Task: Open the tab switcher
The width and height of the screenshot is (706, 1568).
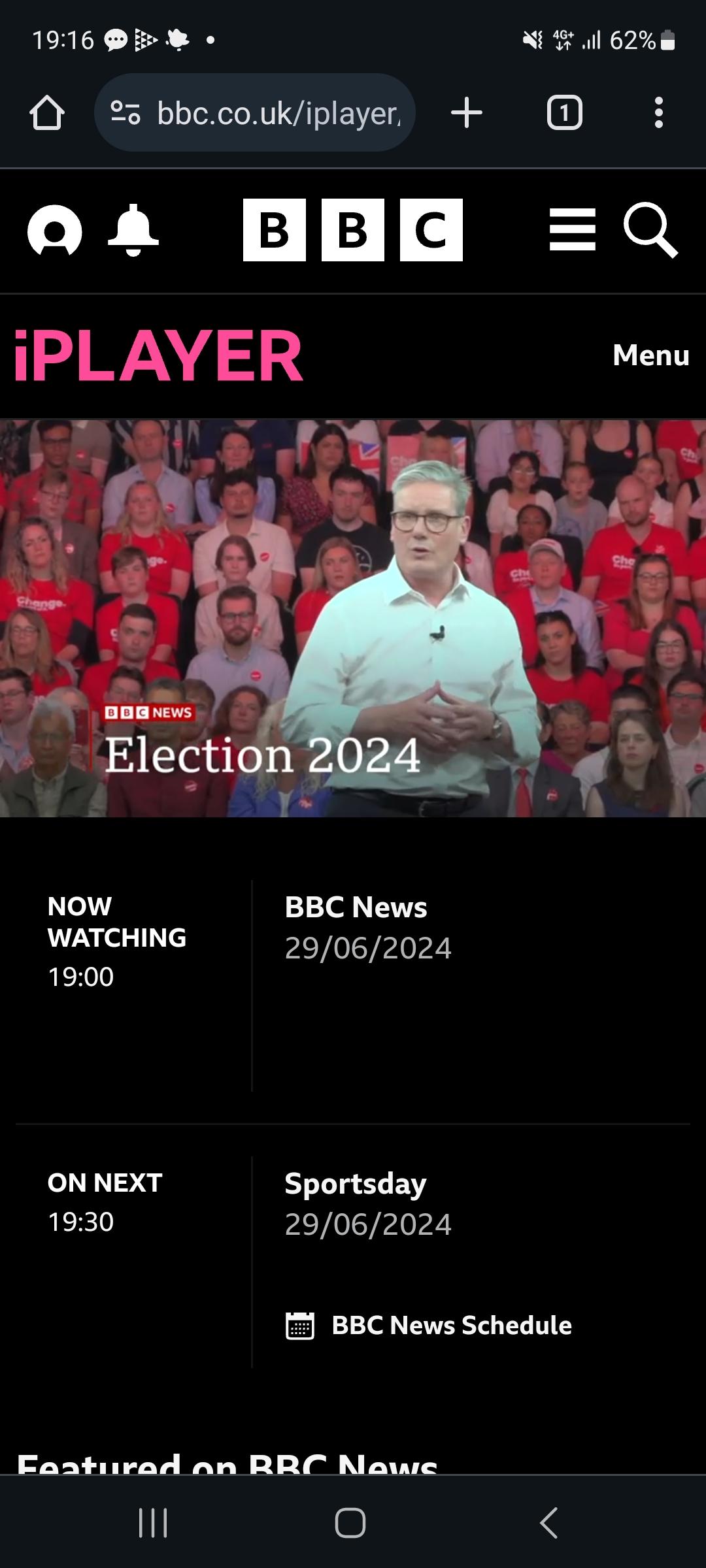Action: [564, 113]
